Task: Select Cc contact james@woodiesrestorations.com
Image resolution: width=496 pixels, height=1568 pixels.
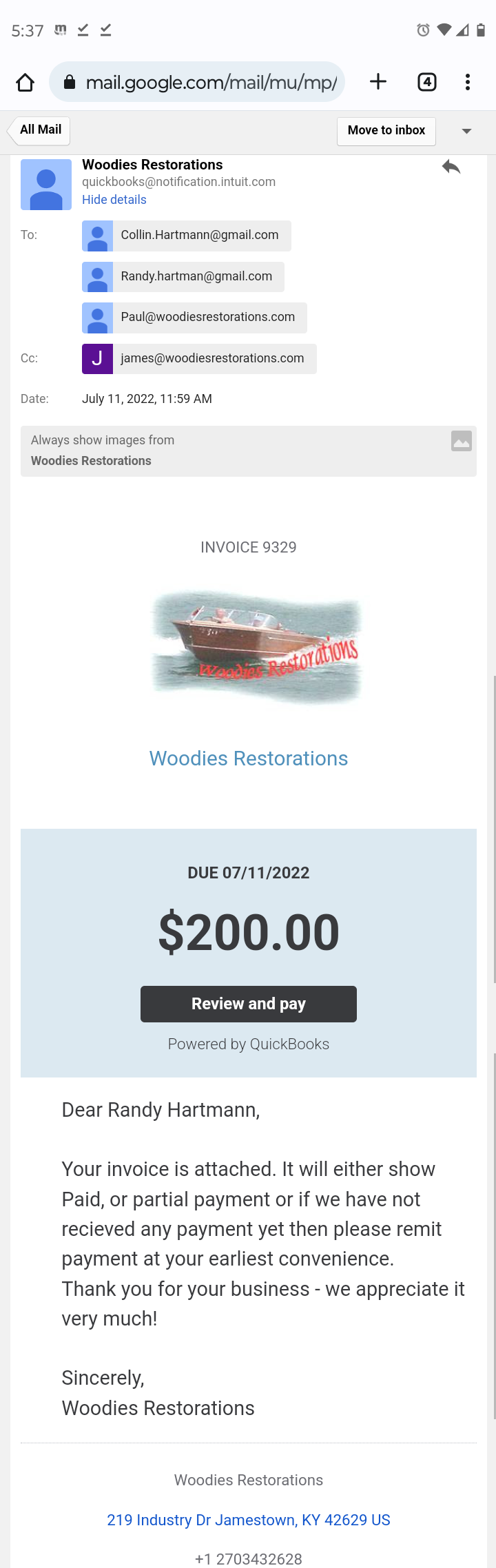Action: (211, 358)
